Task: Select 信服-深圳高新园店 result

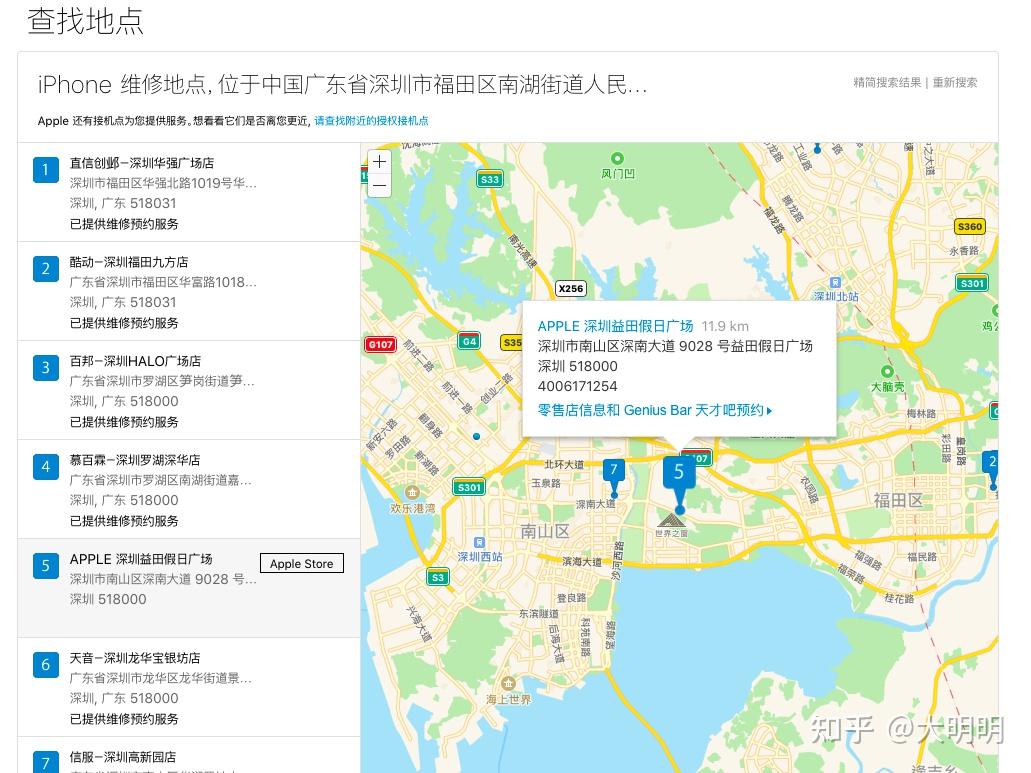Action: (x=123, y=757)
